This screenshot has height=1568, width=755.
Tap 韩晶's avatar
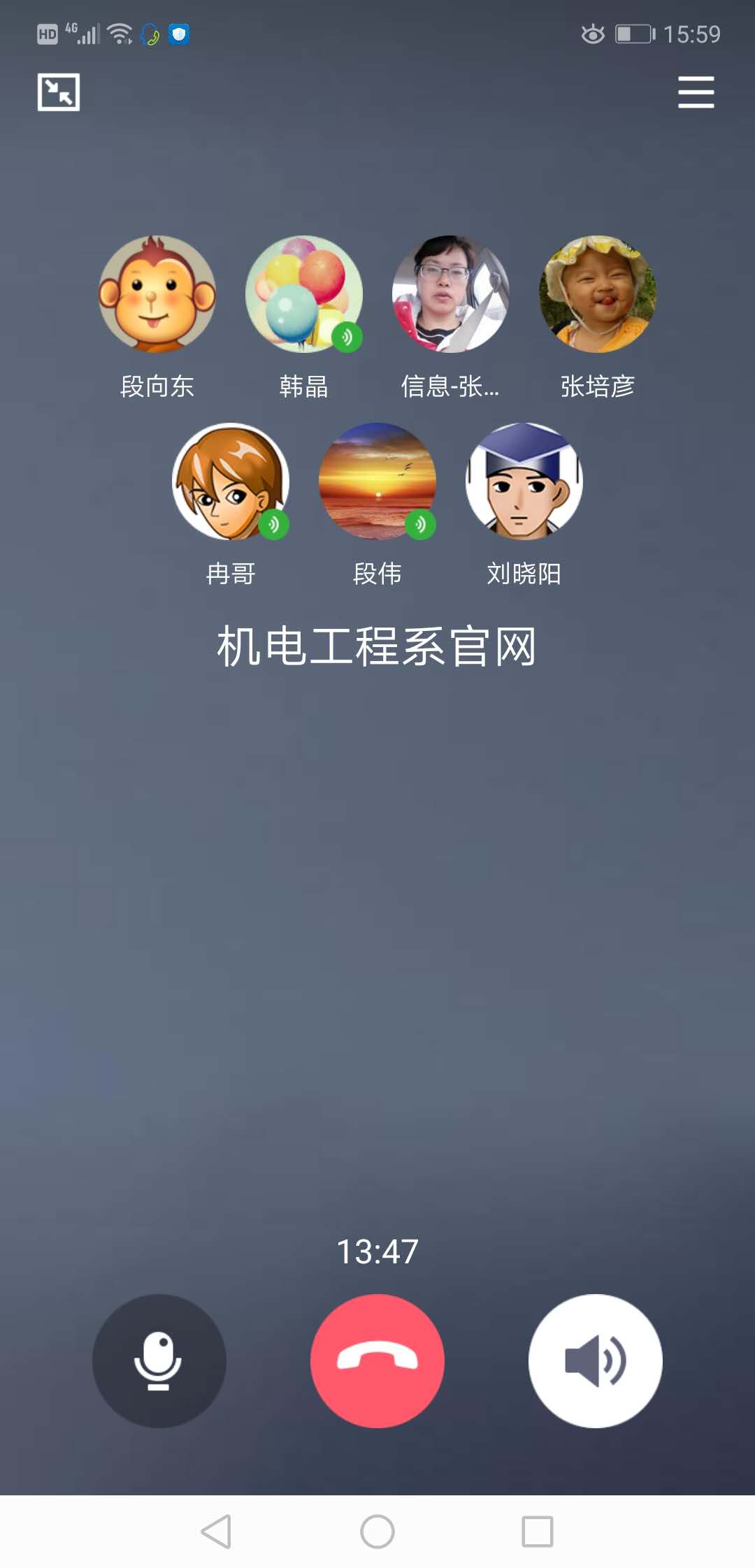tap(304, 294)
